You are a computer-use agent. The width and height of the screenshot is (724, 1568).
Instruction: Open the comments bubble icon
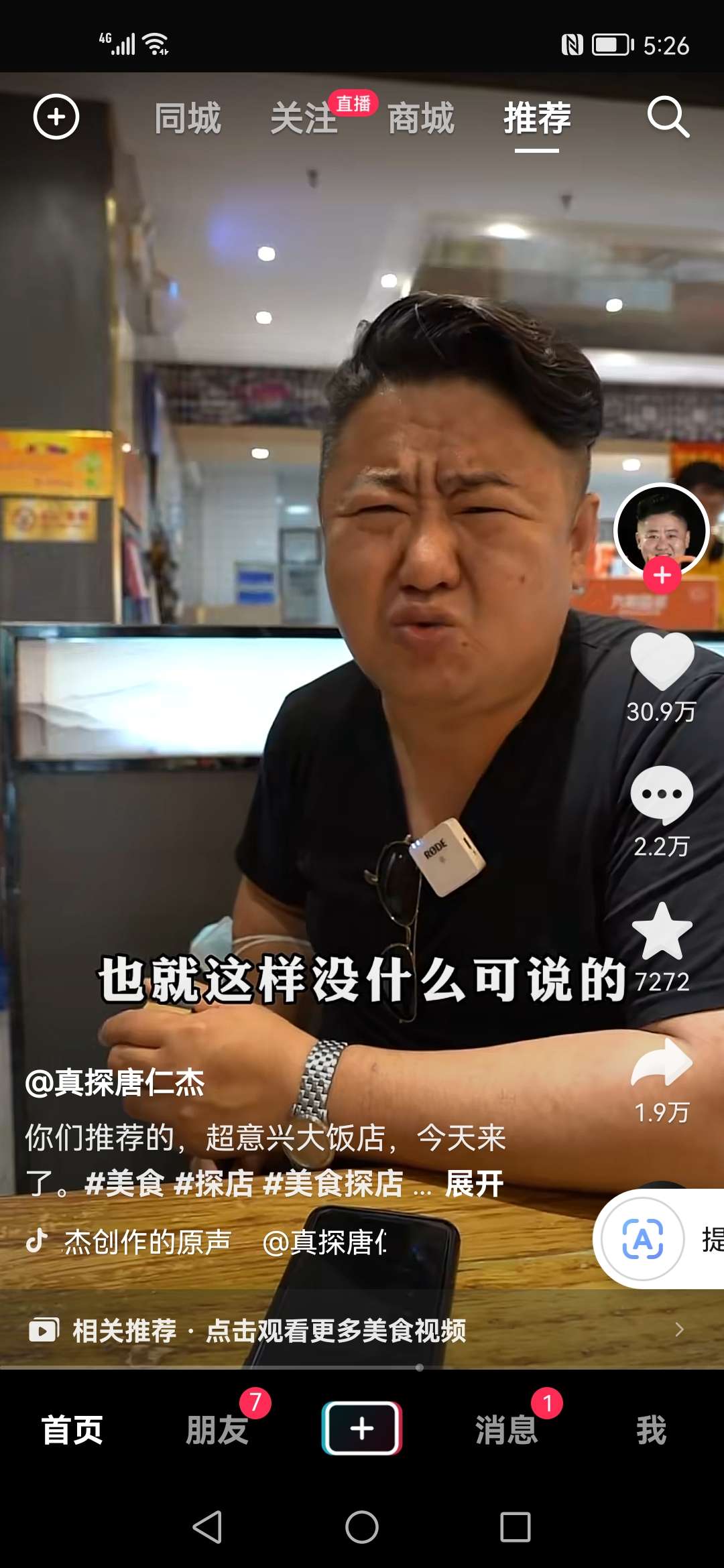tap(662, 795)
